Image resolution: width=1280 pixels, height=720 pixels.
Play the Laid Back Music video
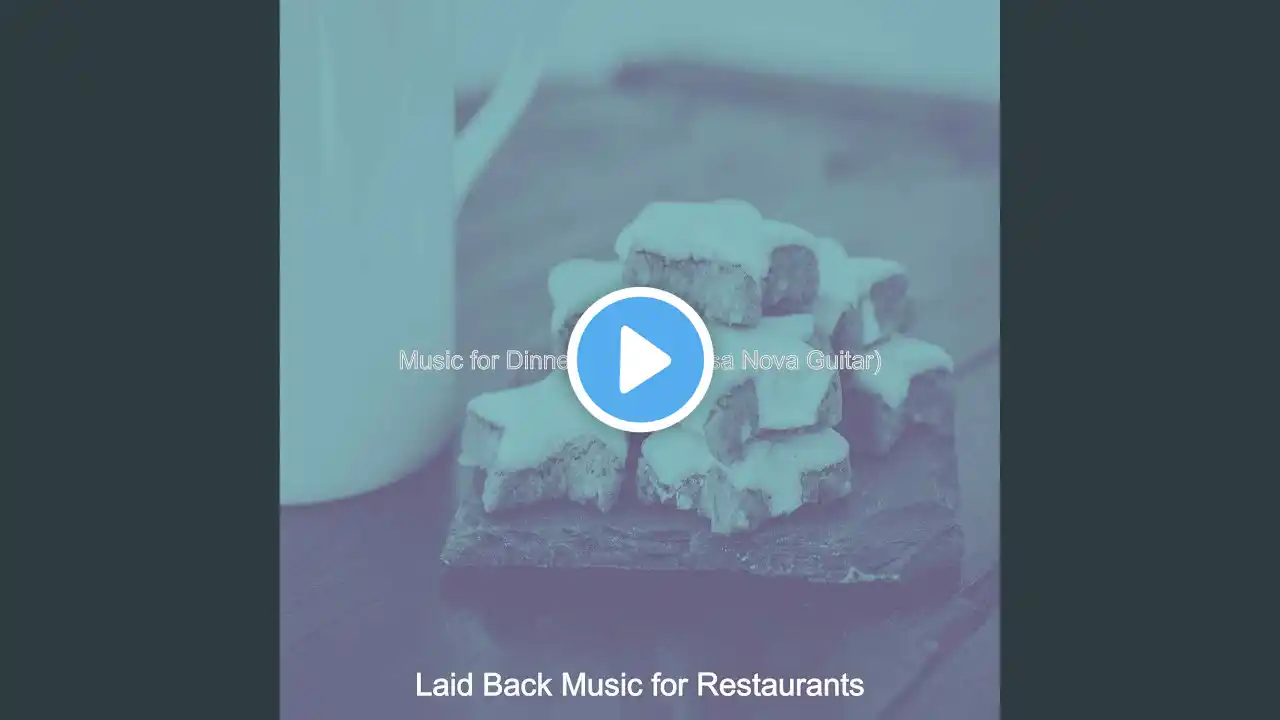point(640,360)
